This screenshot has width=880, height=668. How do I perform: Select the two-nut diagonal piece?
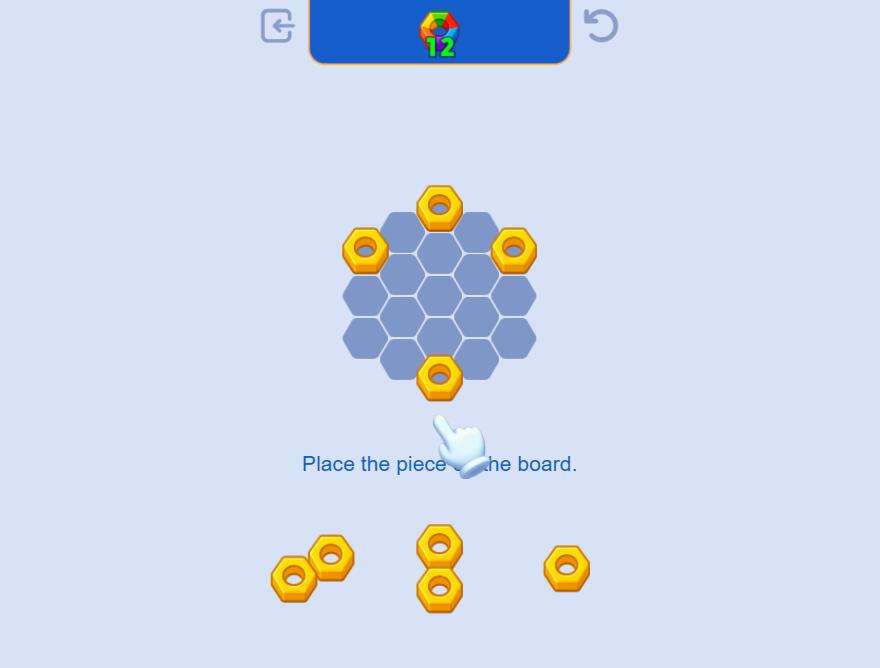[312, 568]
